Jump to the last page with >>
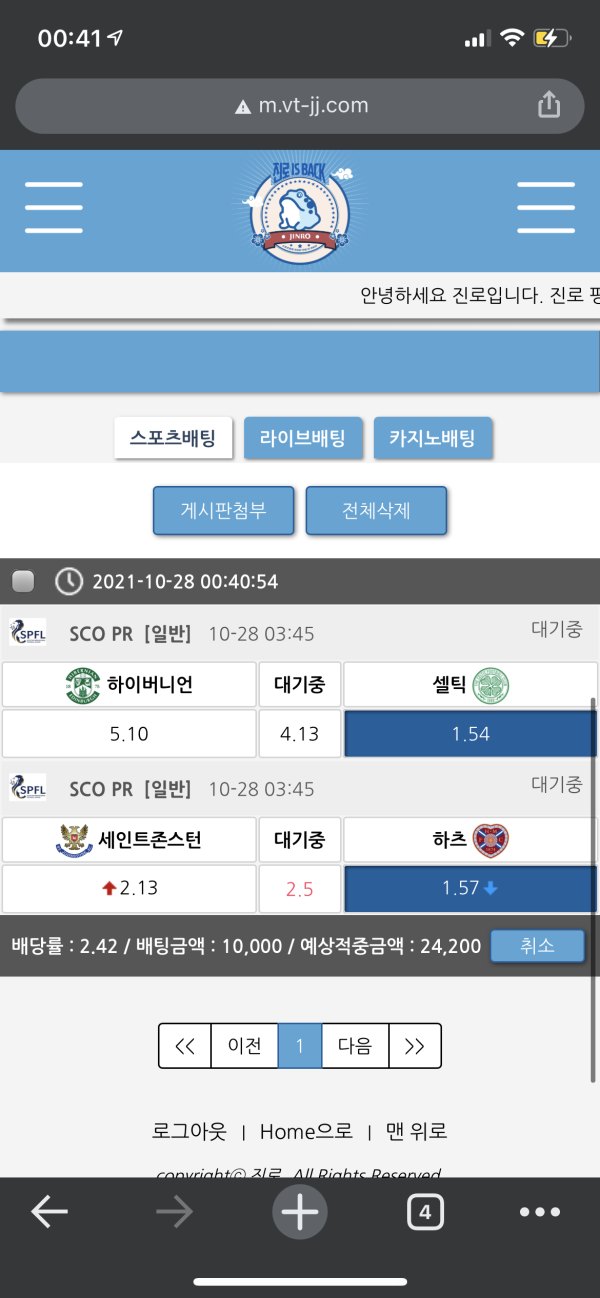The image size is (600, 1298). (x=414, y=1046)
